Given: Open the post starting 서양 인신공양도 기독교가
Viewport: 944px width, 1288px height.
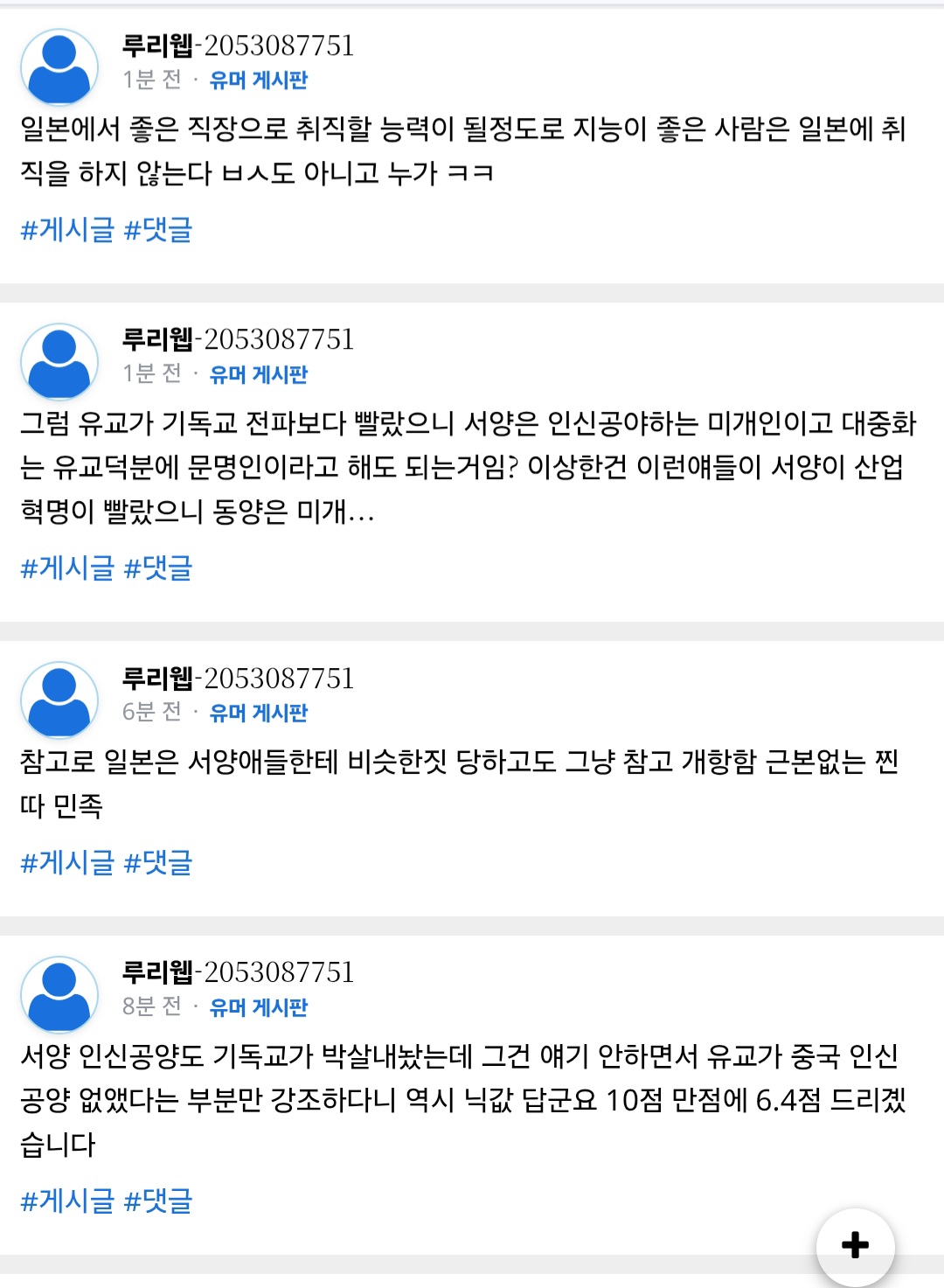Looking at the screenshot, I should click(x=463, y=1099).
